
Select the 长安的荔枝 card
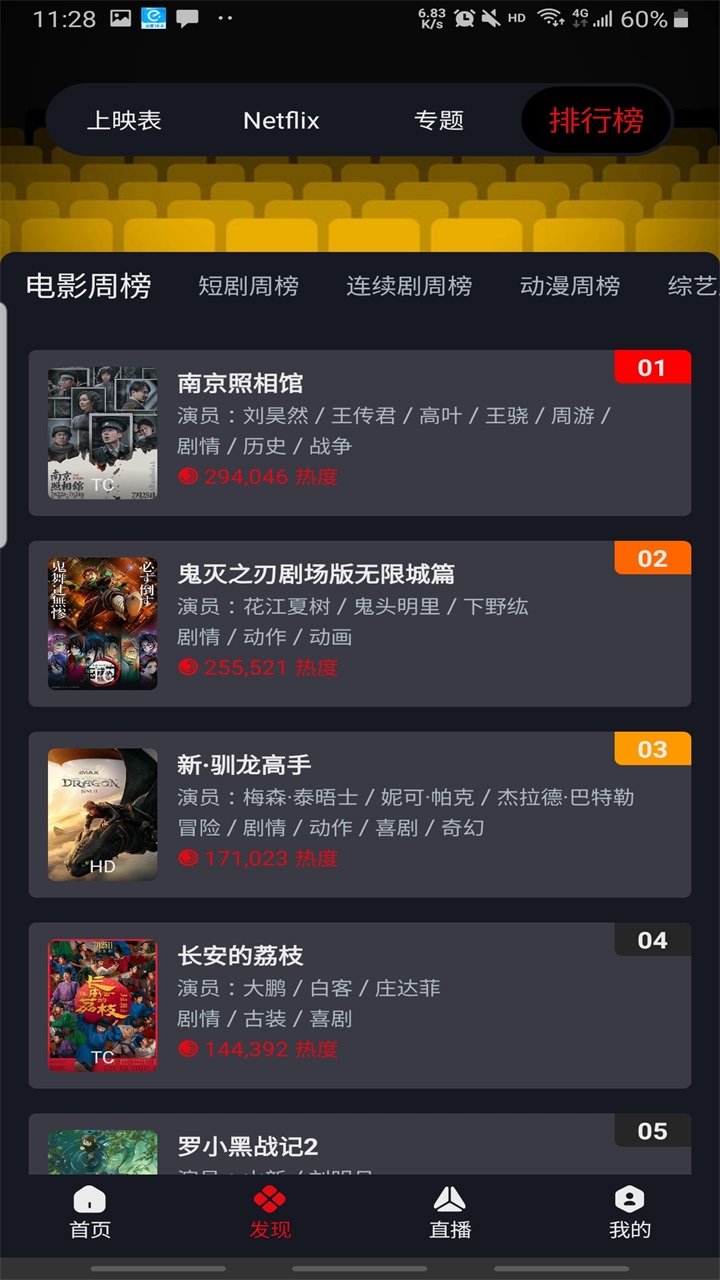point(359,1005)
